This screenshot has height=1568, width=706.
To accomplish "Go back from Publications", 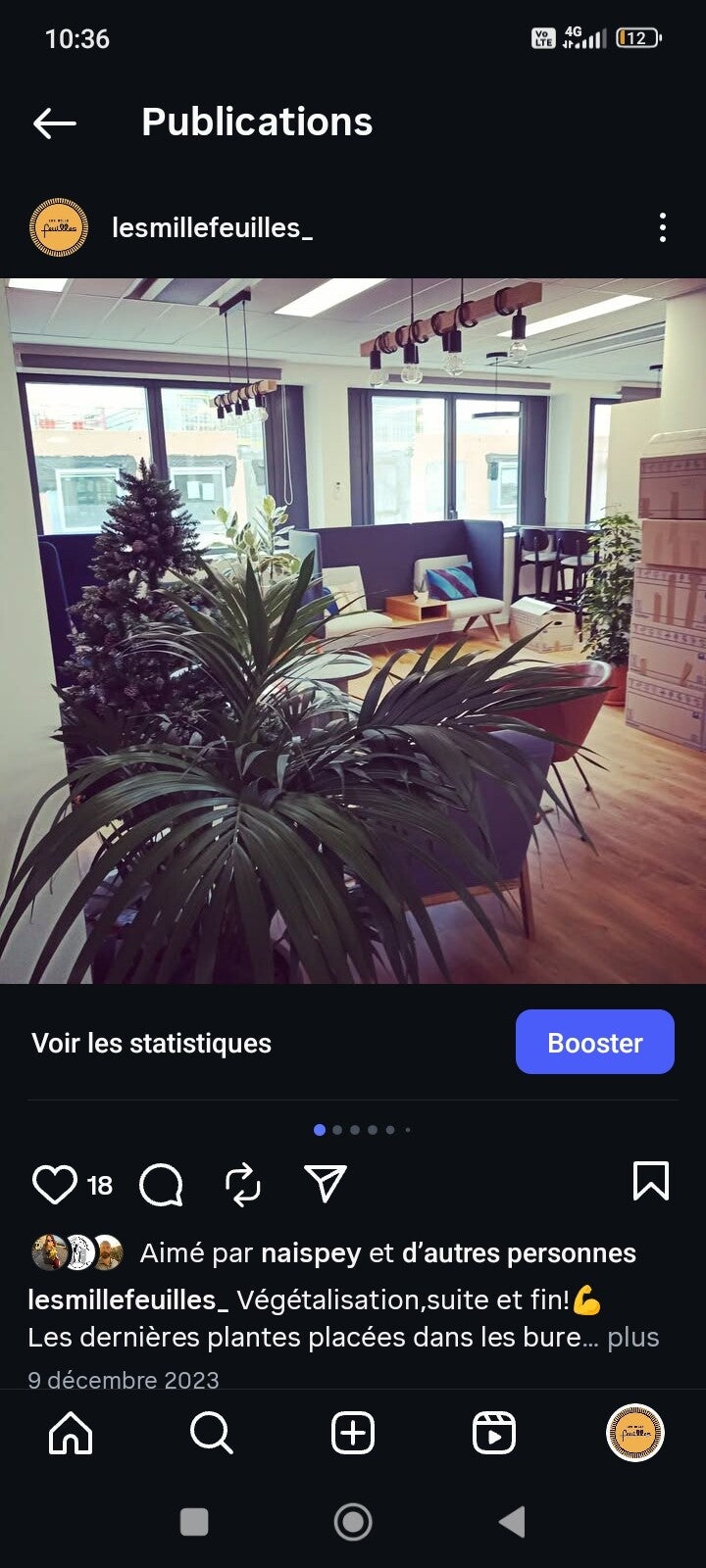I will (x=55, y=122).
